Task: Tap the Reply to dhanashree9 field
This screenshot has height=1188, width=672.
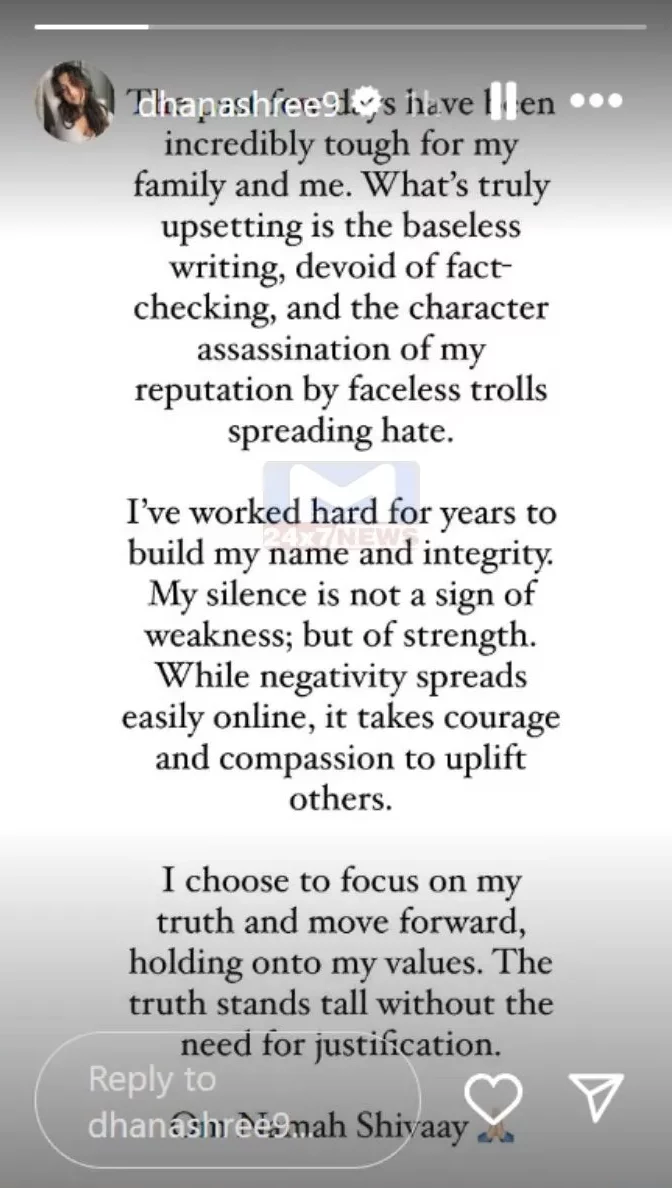Action: click(227, 1101)
